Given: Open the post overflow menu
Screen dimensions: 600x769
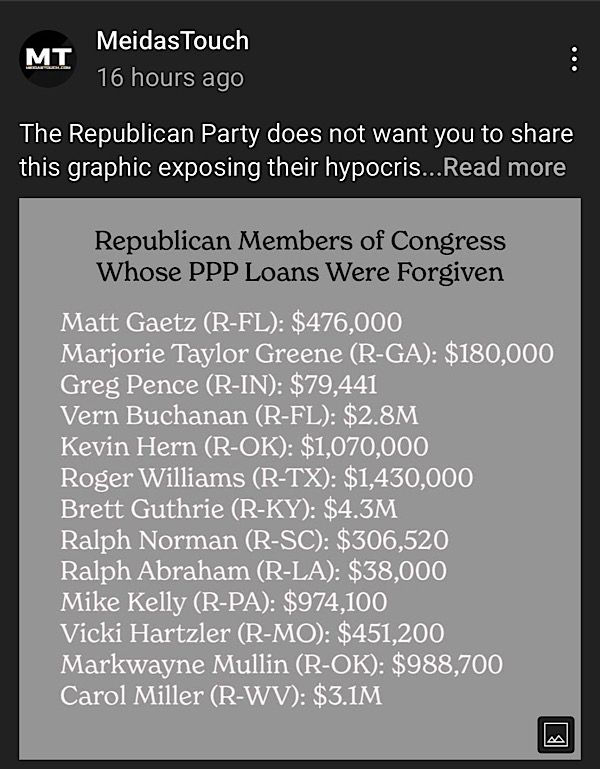Looking at the screenshot, I should coord(574,59).
